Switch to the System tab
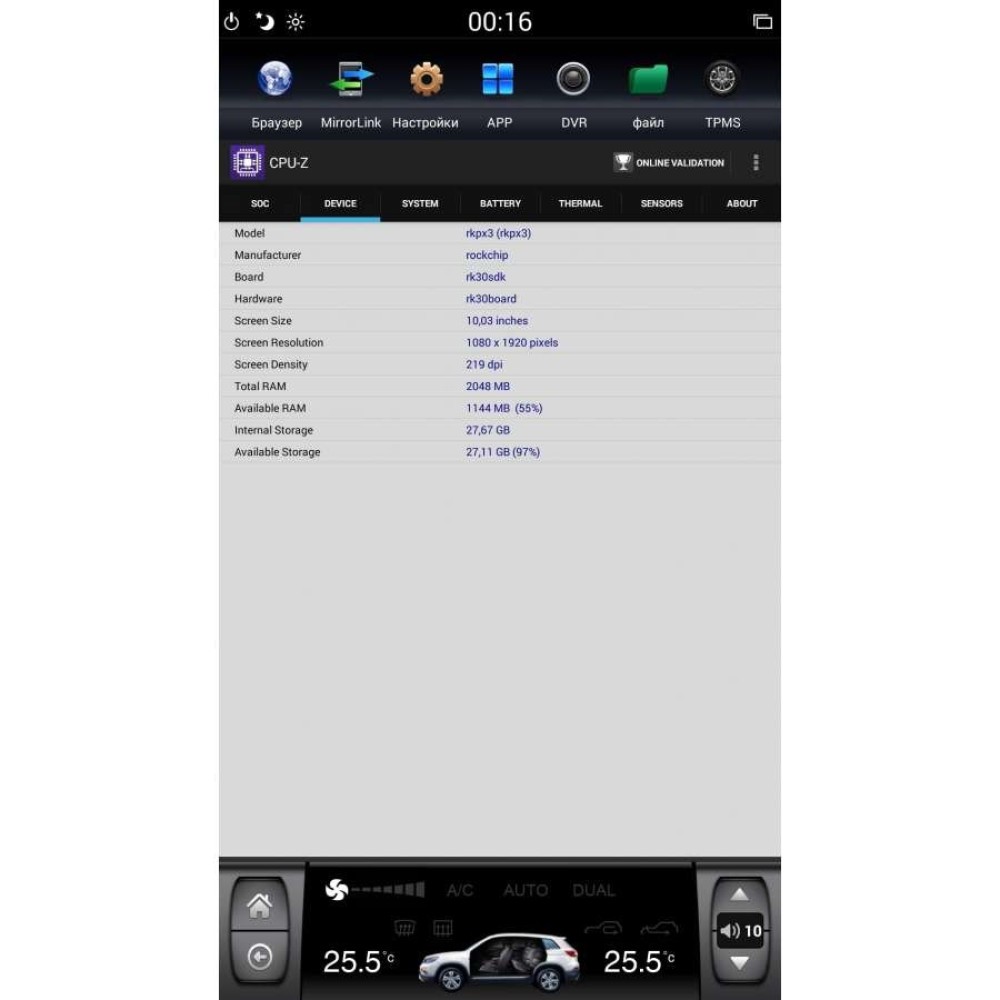1000x1000 pixels. (x=420, y=203)
